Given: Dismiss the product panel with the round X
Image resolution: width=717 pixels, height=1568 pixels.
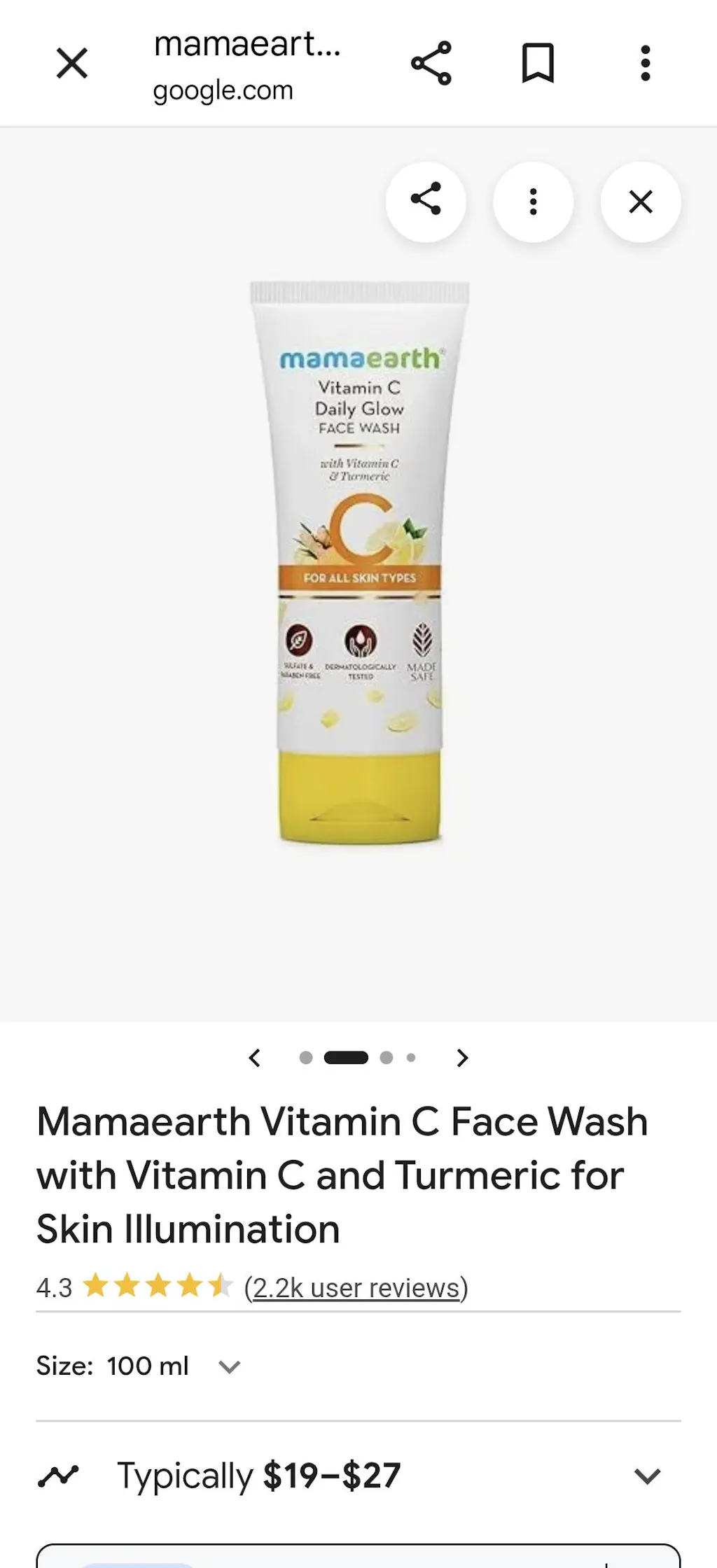Looking at the screenshot, I should (x=641, y=202).
